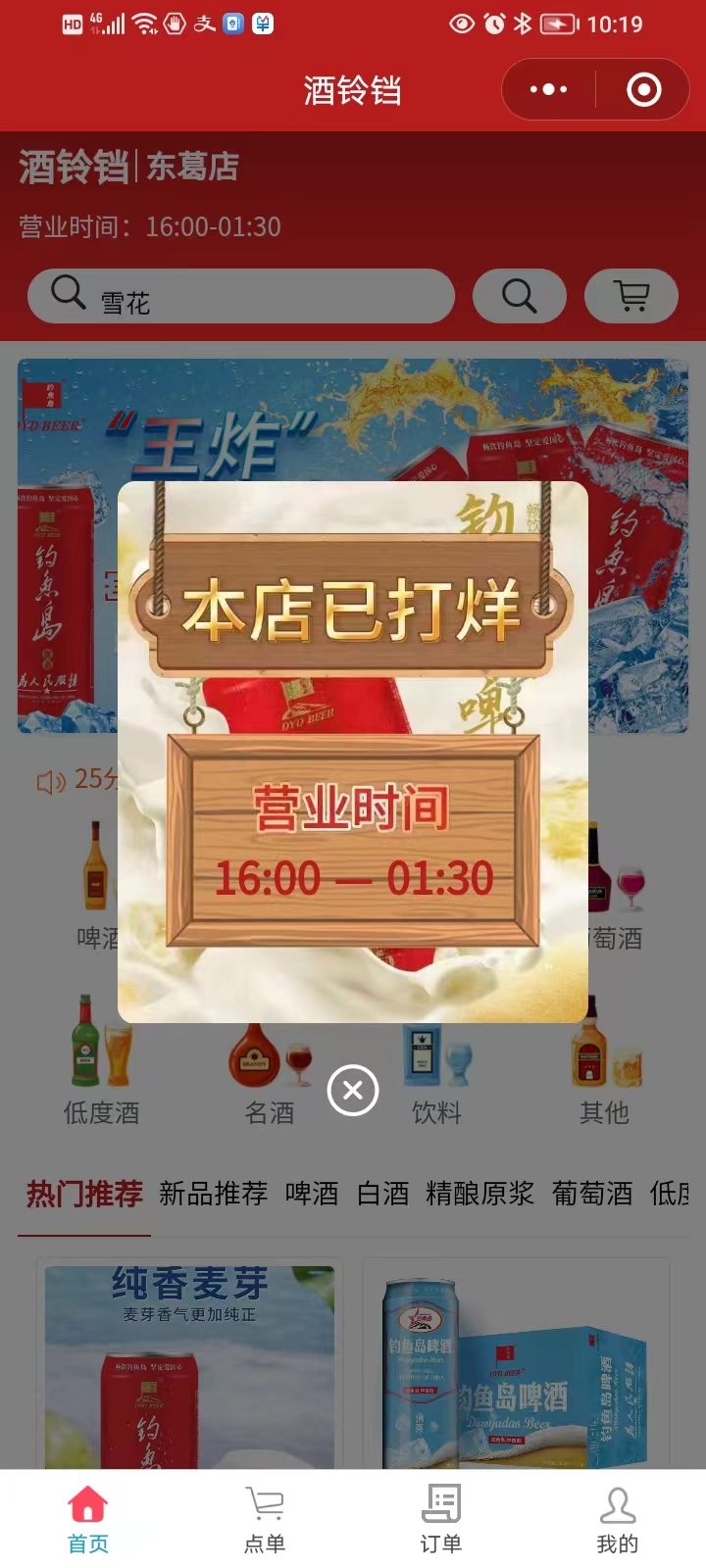Go to the 点单 tab
This screenshot has height=1568, width=706.
(x=265, y=1519)
